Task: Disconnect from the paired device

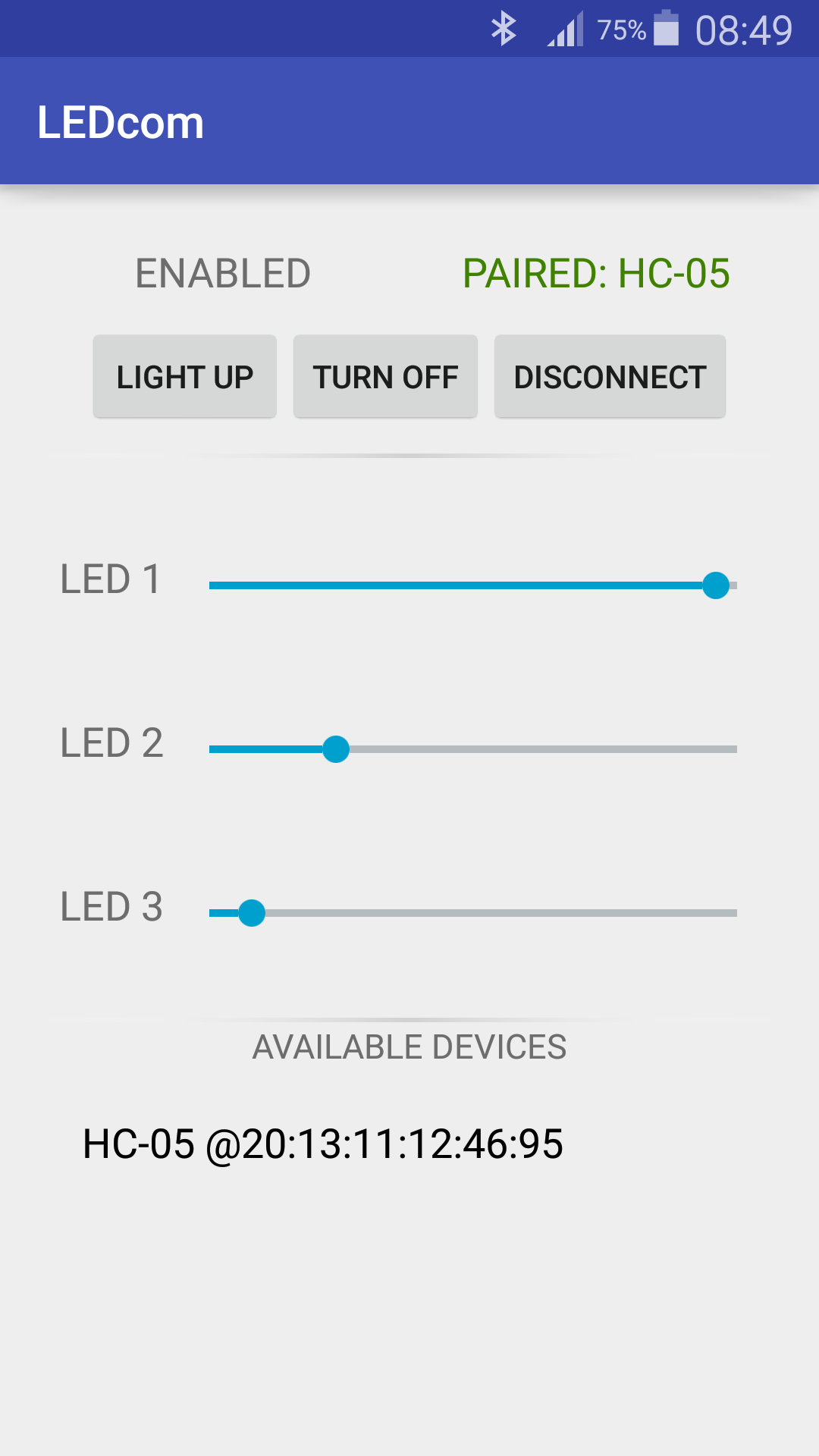Action: point(610,377)
